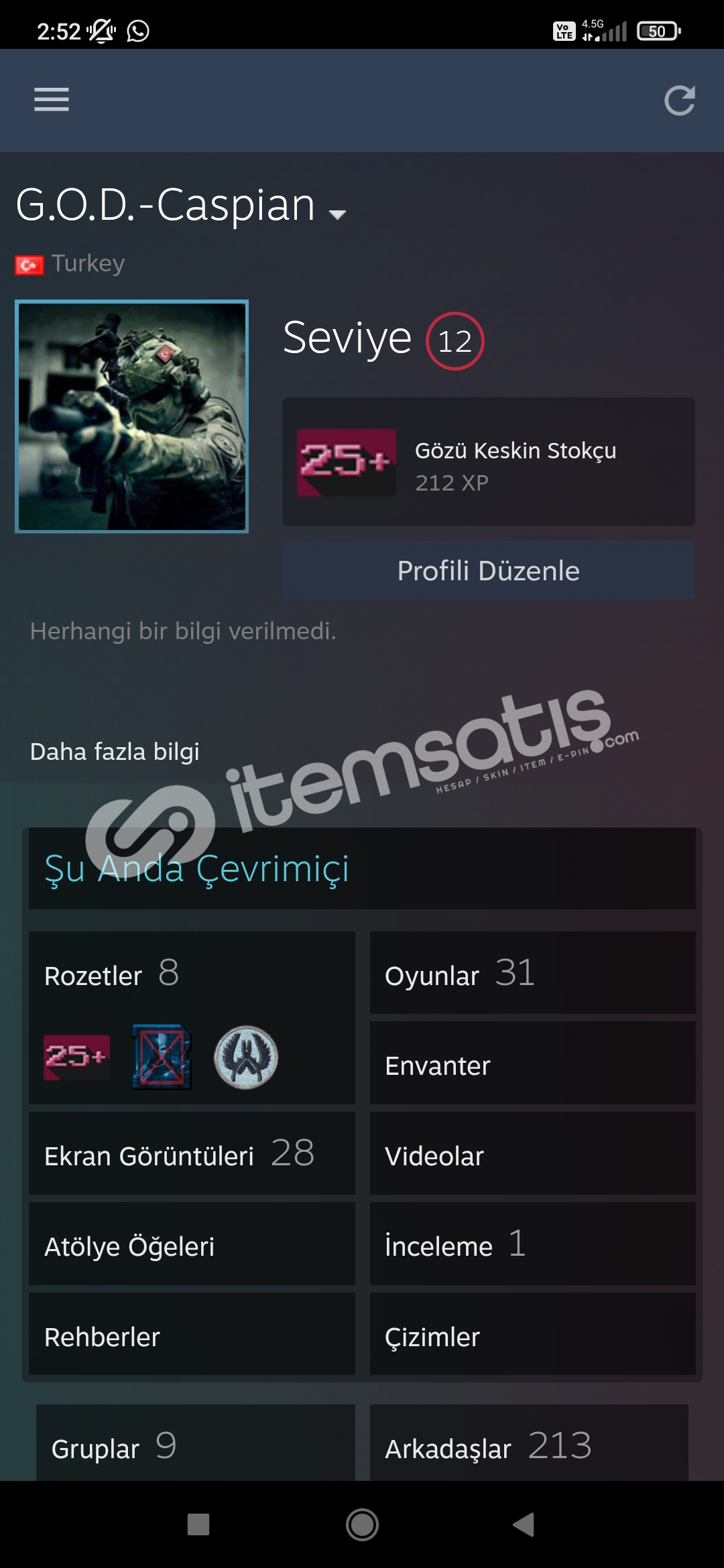Open Arkadaşlar 213 friends list
Image resolution: width=724 pixels, height=1568 pixels.
[529, 1443]
